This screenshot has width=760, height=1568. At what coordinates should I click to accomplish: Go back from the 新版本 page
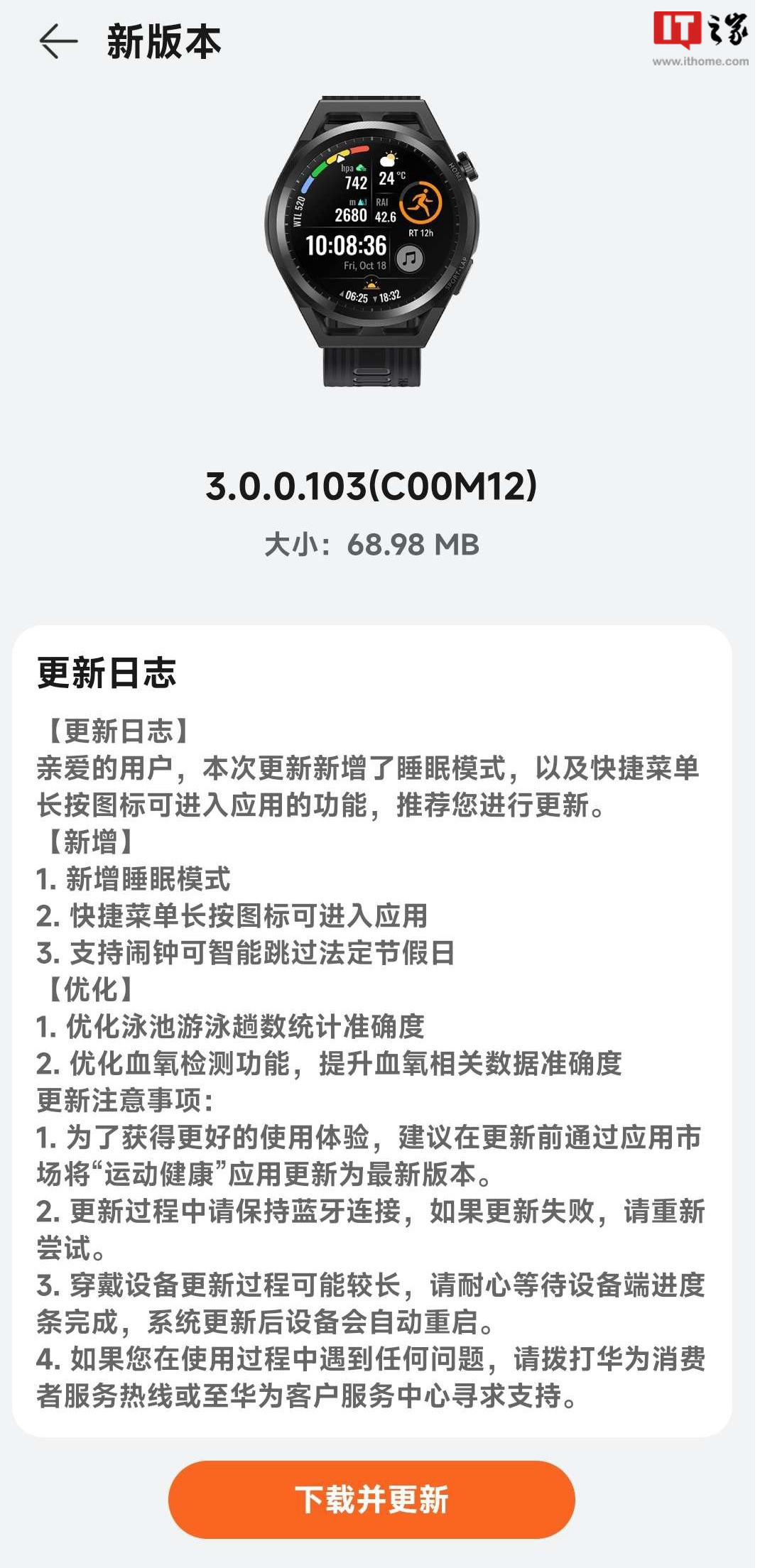[x=58, y=41]
